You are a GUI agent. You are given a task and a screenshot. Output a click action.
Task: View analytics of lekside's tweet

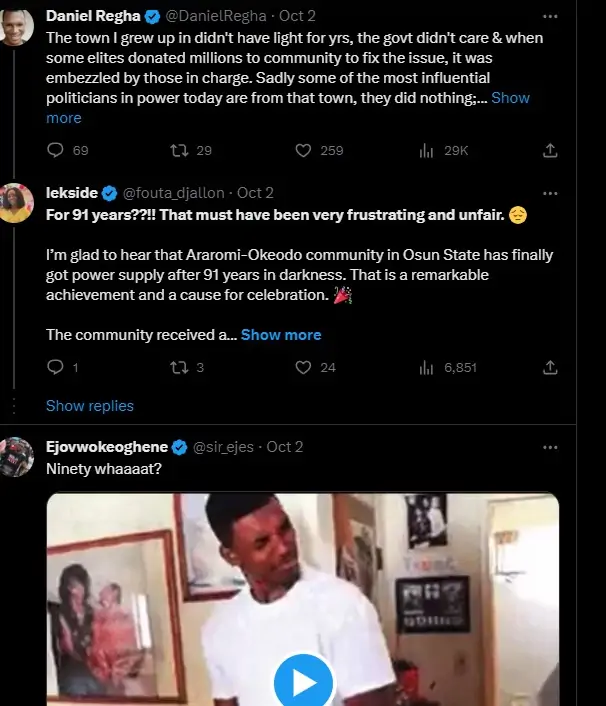click(x=428, y=367)
